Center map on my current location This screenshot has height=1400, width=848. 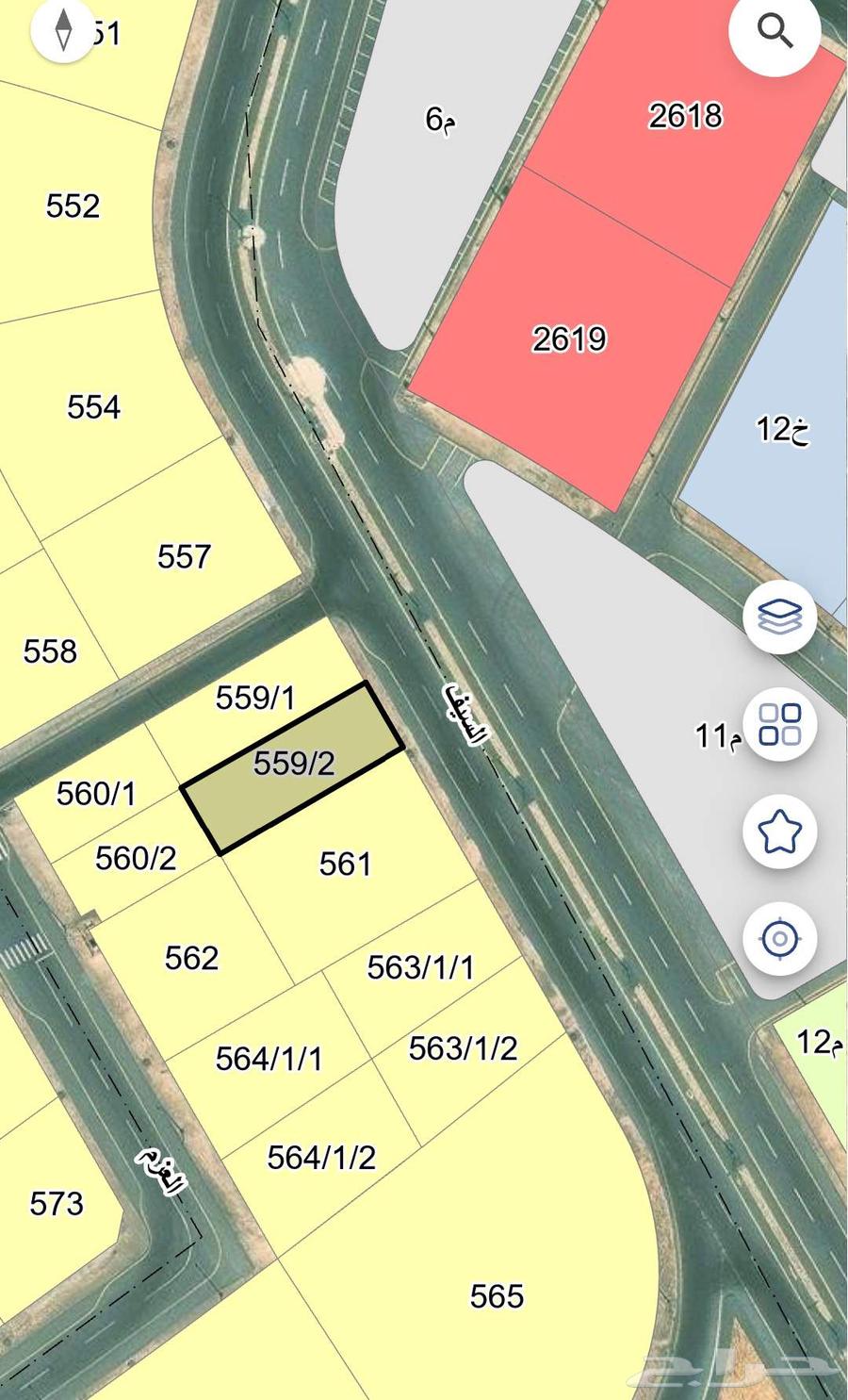click(x=779, y=938)
